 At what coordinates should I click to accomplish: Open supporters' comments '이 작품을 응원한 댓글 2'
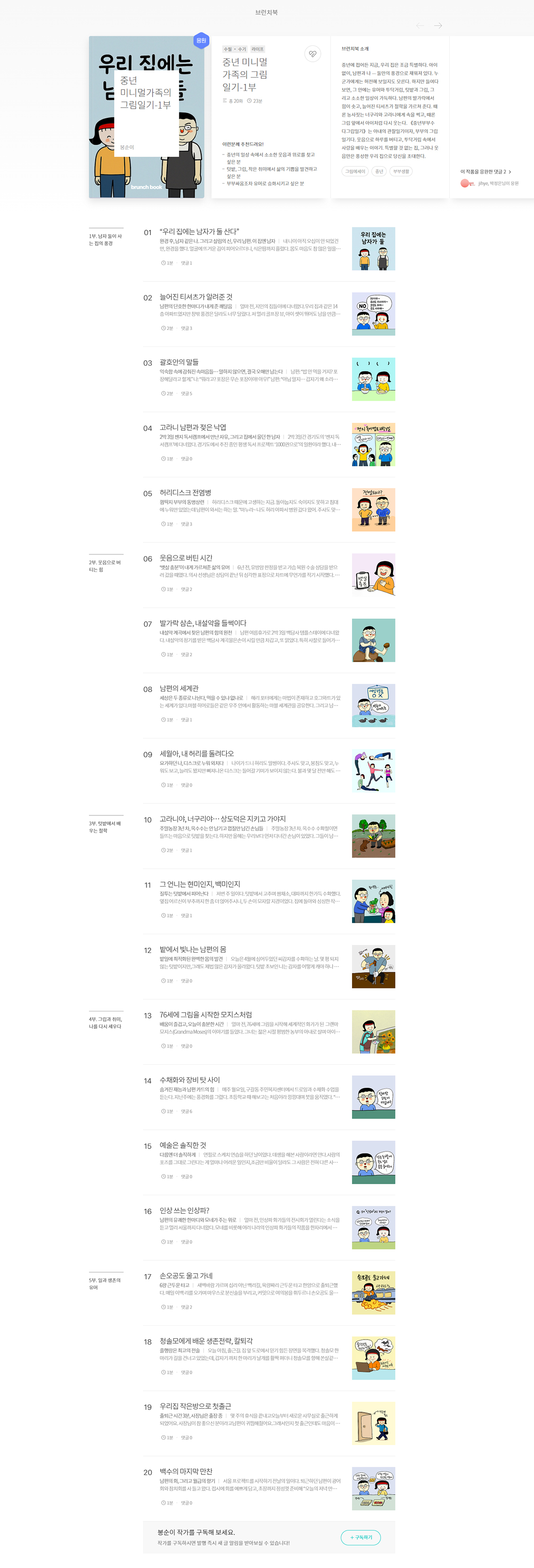[485, 171]
